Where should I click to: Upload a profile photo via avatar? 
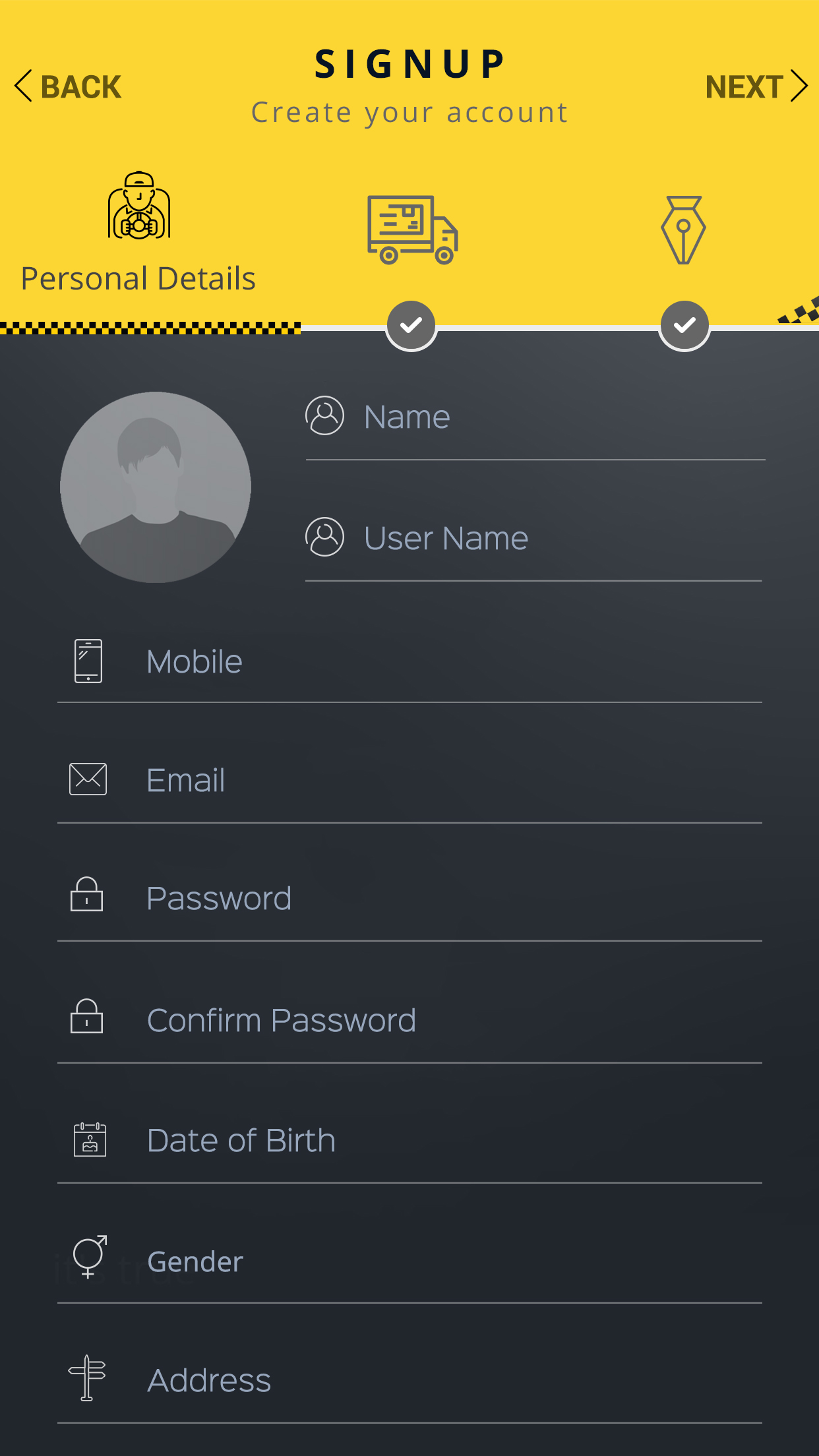coord(156,487)
